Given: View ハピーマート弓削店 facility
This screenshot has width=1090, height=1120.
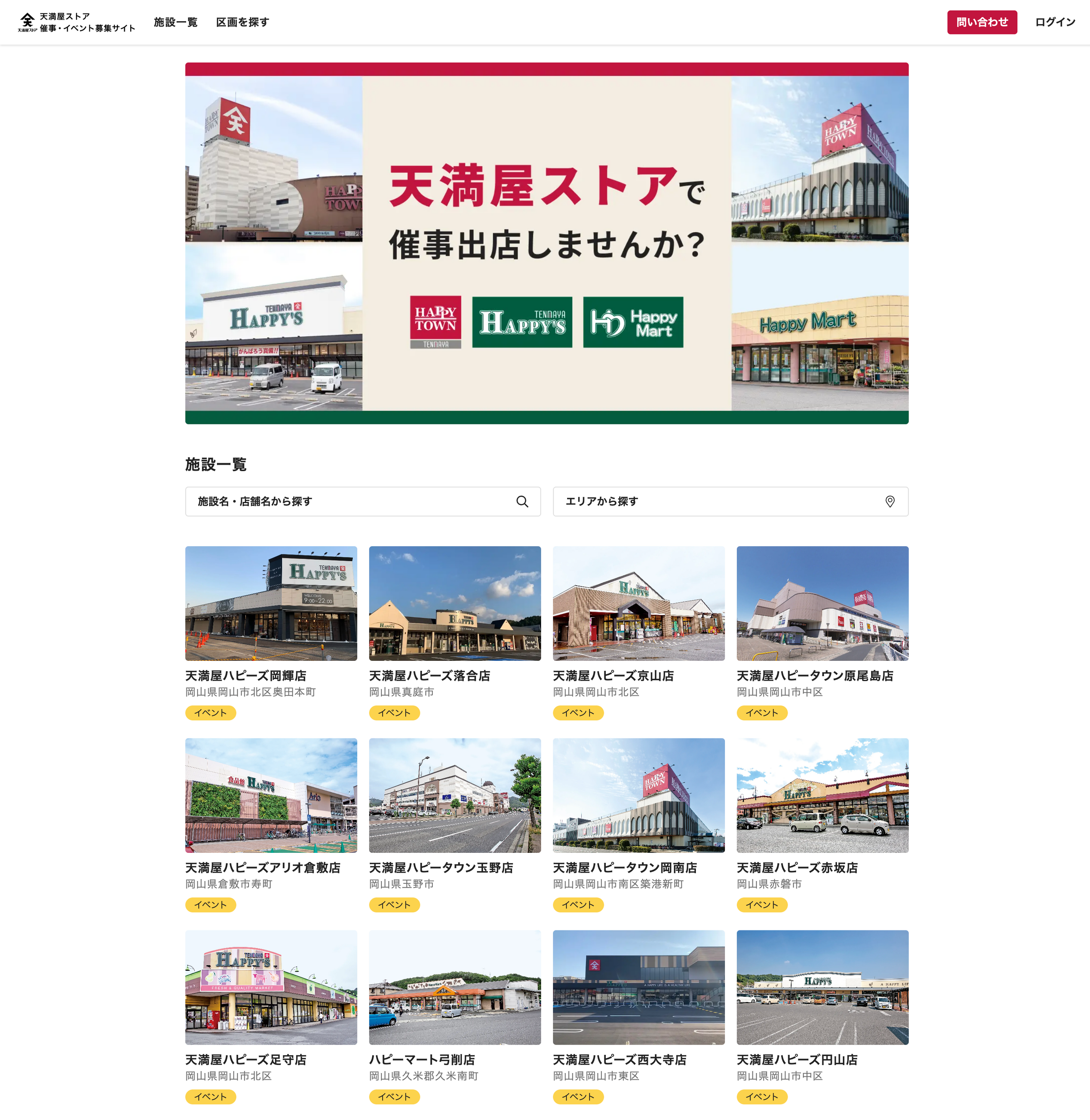Looking at the screenshot, I should tap(455, 1017).
